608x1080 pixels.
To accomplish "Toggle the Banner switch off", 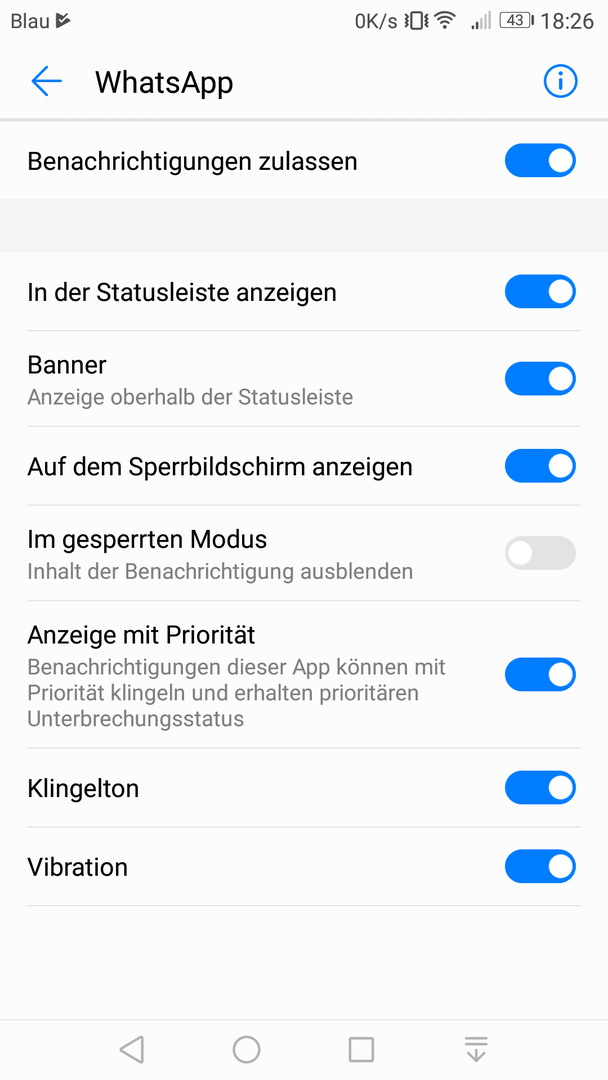I will tap(540, 379).
